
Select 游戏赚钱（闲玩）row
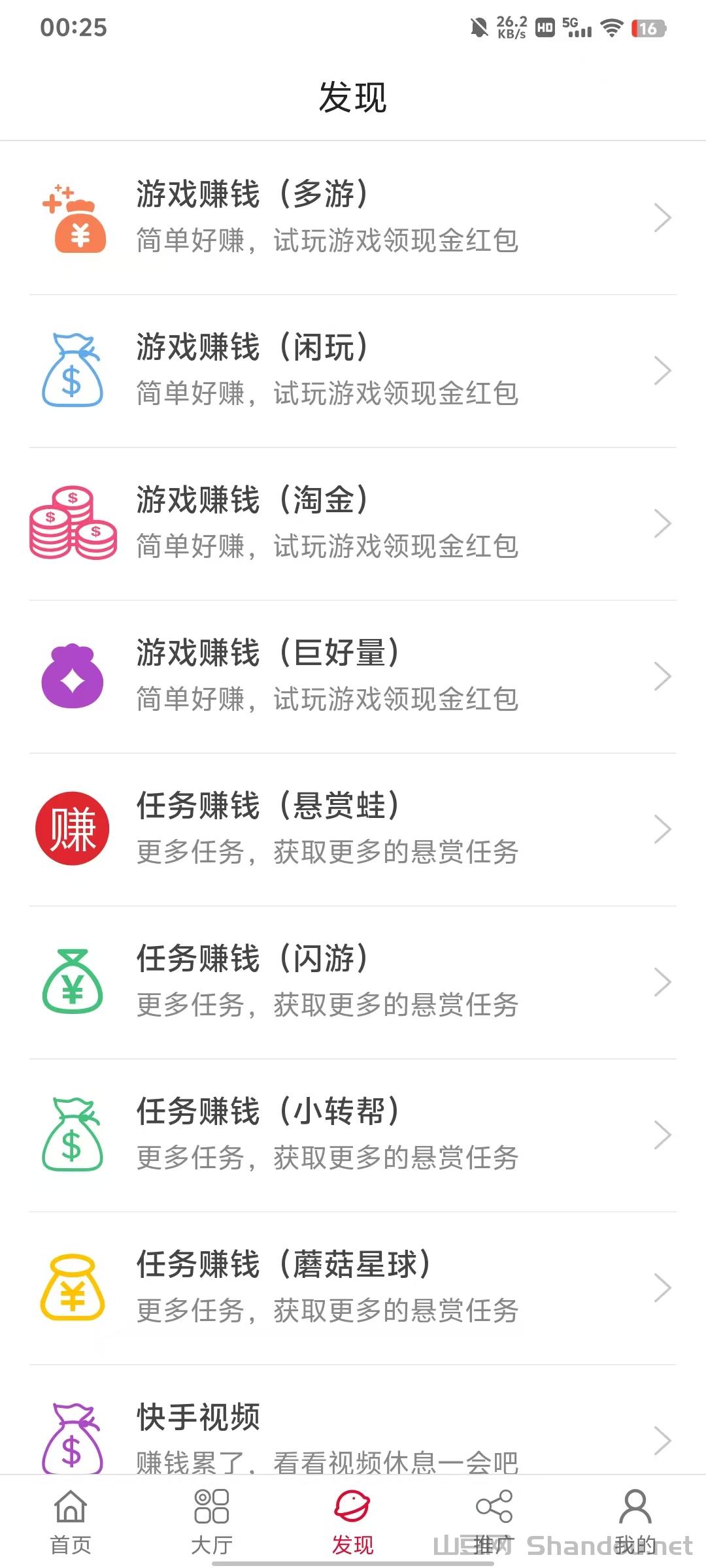coord(353,370)
